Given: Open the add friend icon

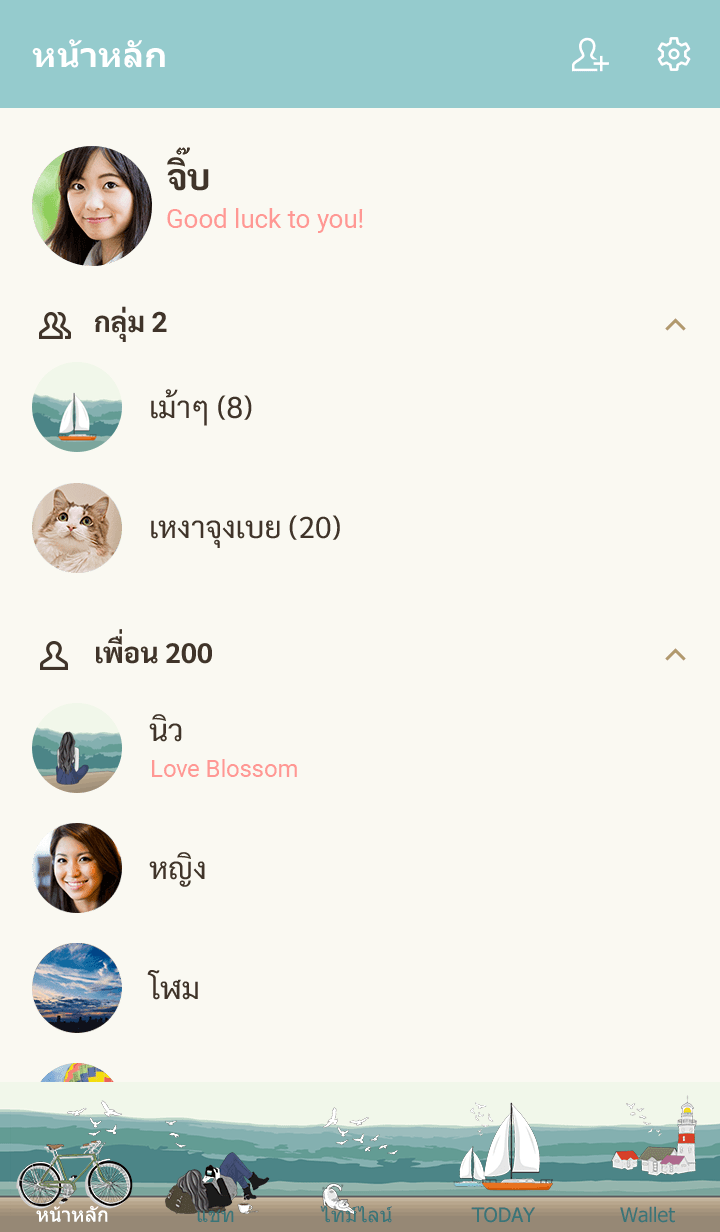Looking at the screenshot, I should point(590,55).
